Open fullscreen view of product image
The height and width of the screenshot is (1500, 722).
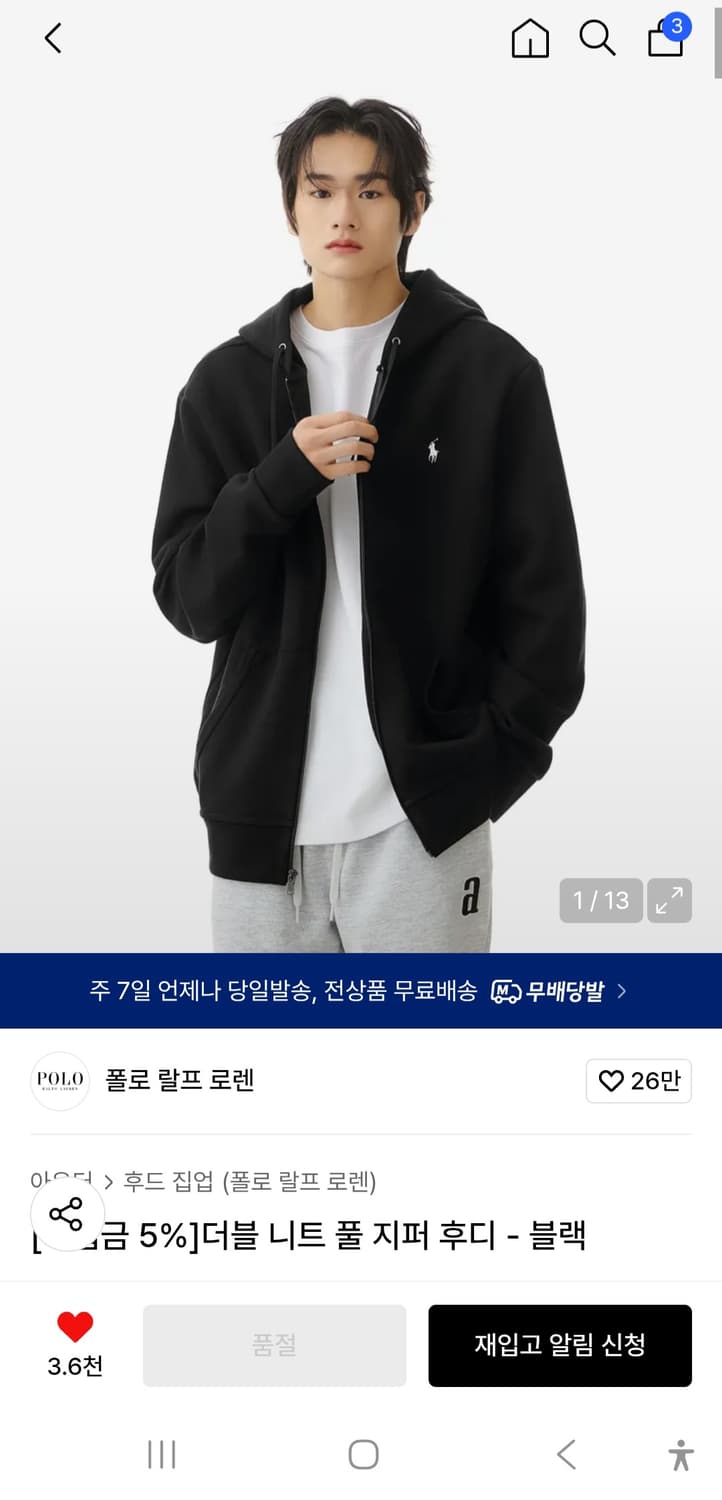coord(671,900)
